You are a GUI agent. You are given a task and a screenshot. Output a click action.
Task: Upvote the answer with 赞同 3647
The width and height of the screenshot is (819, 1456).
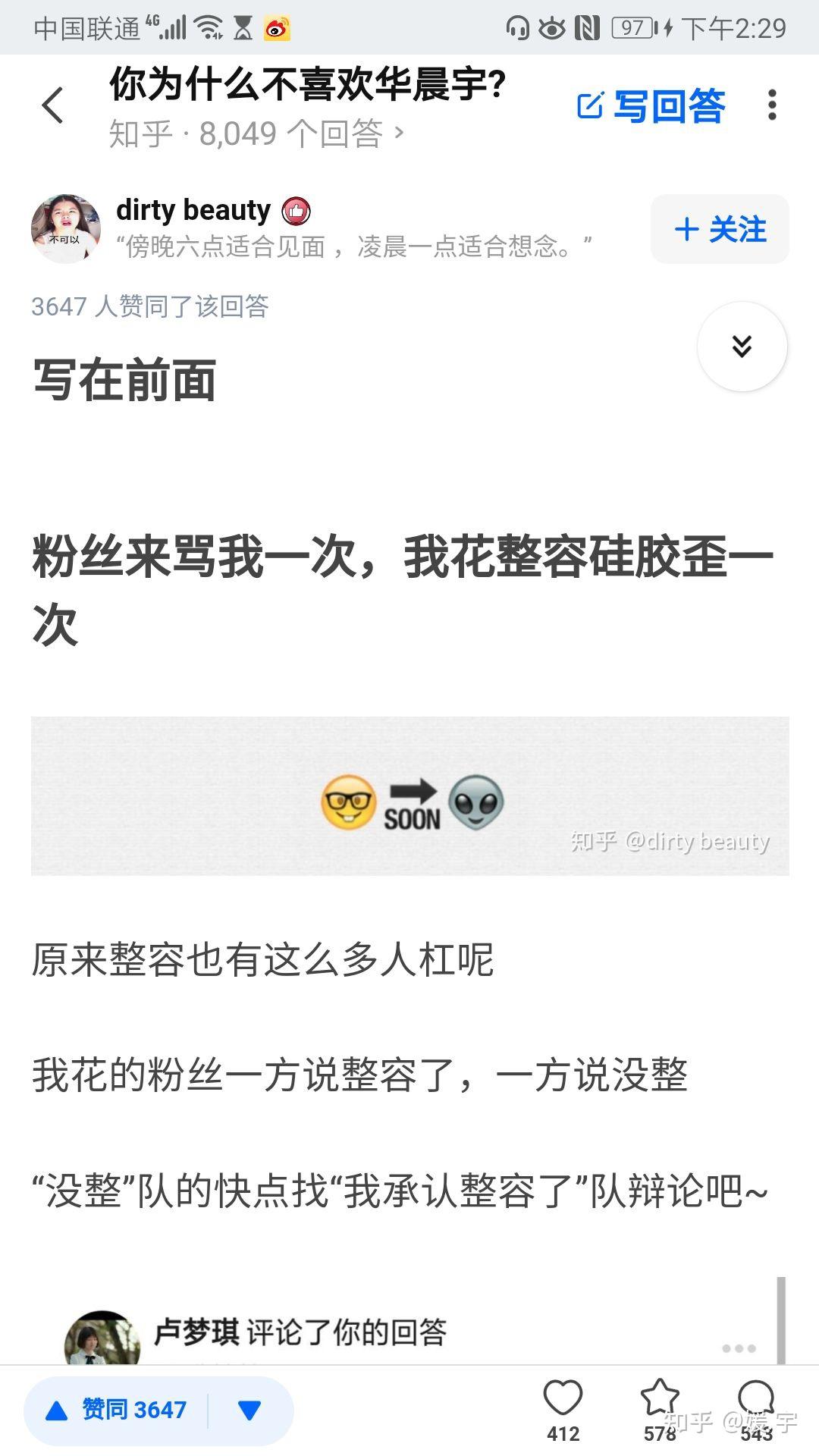point(116,1410)
